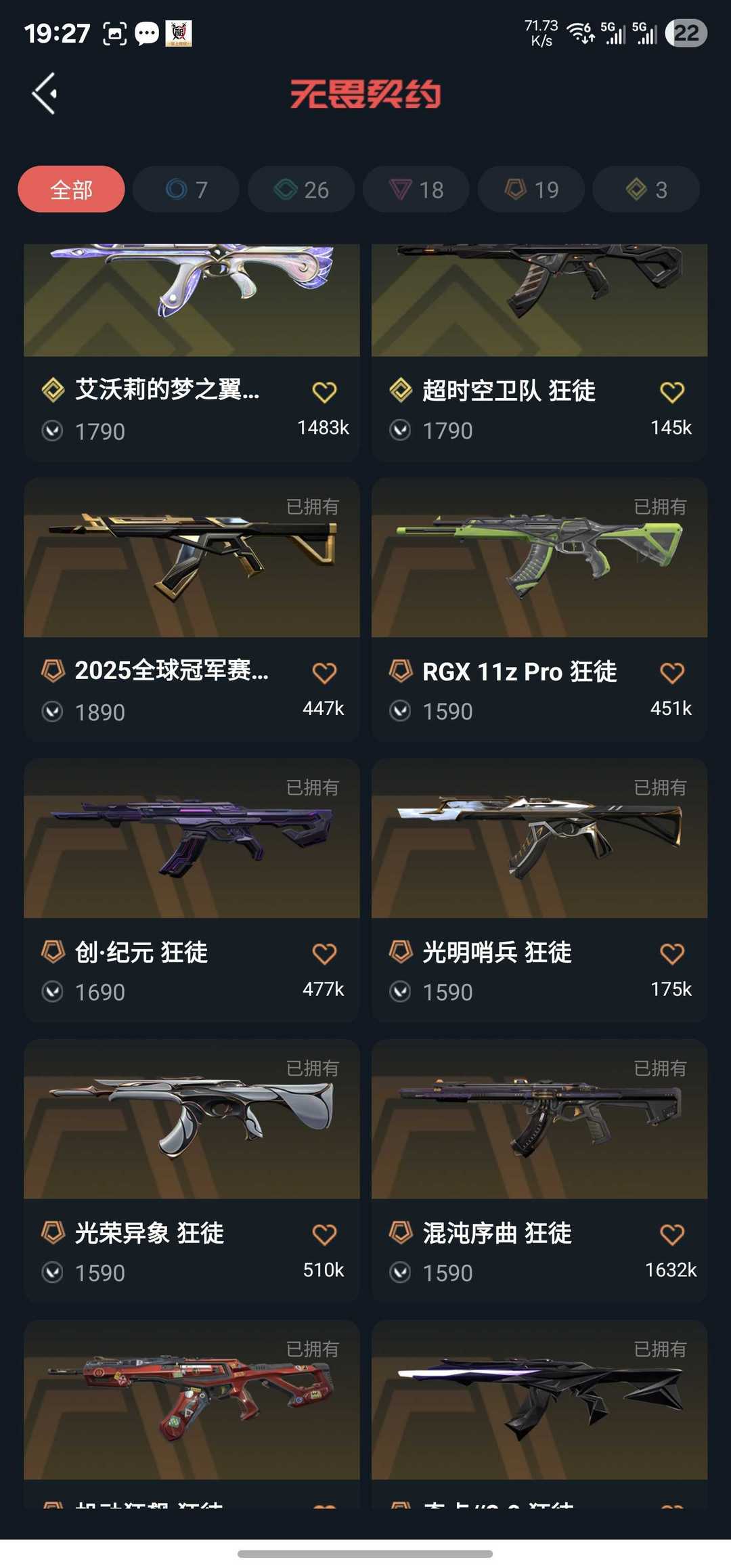The image size is (731, 1568).
Task: Favorite the 混沌序曲 狂徒 skin
Action: tap(671, 1235)
